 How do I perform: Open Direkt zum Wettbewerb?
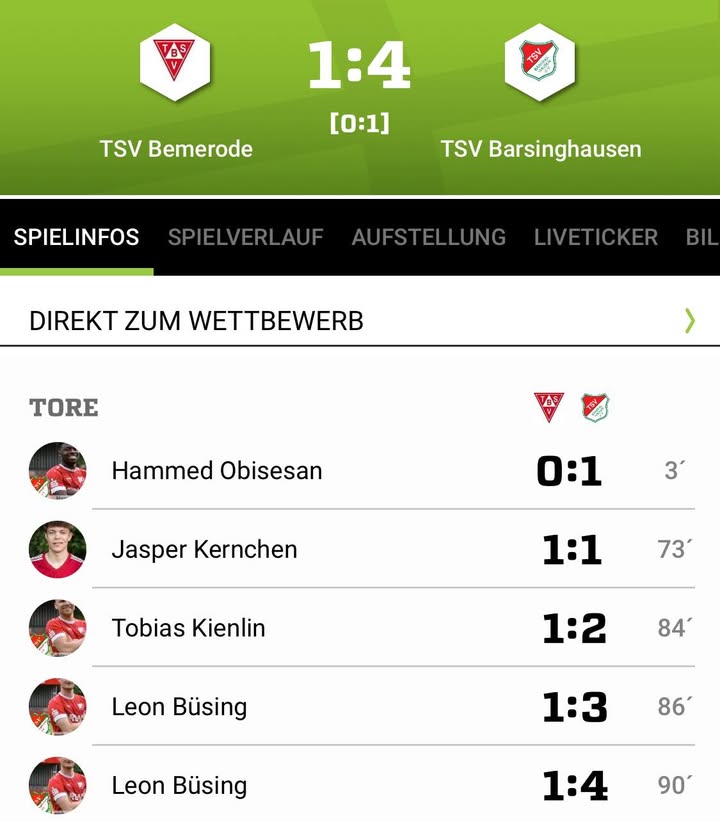pos(360,321)
